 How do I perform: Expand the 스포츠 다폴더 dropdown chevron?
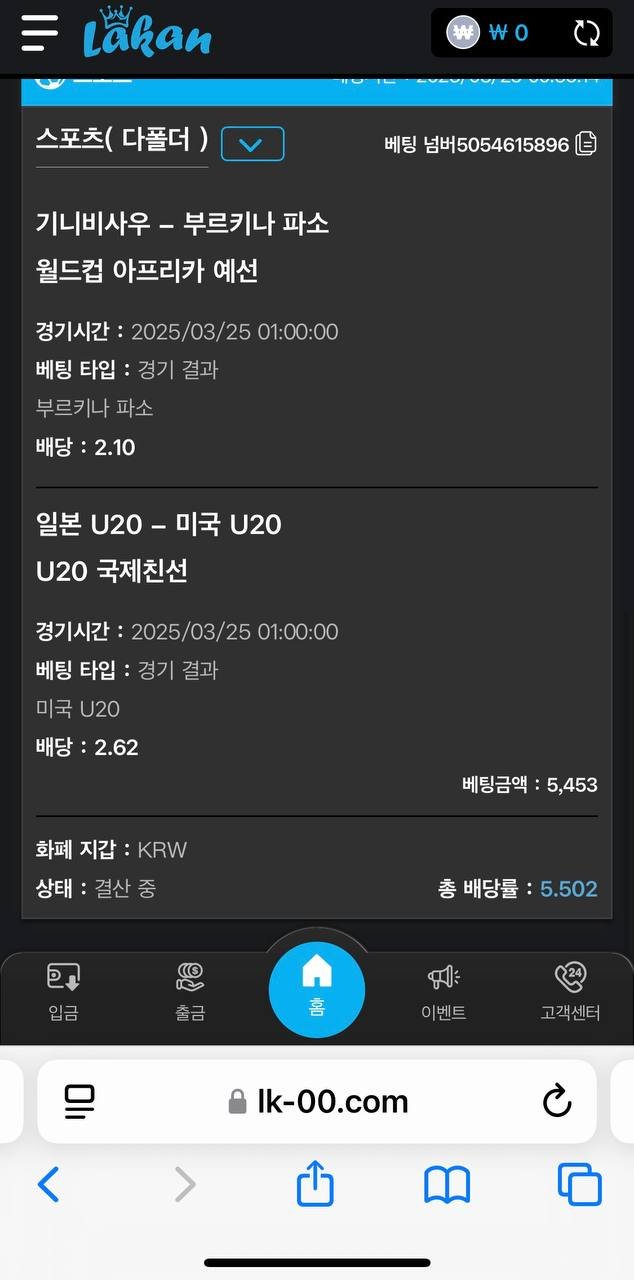coord(252,144)
